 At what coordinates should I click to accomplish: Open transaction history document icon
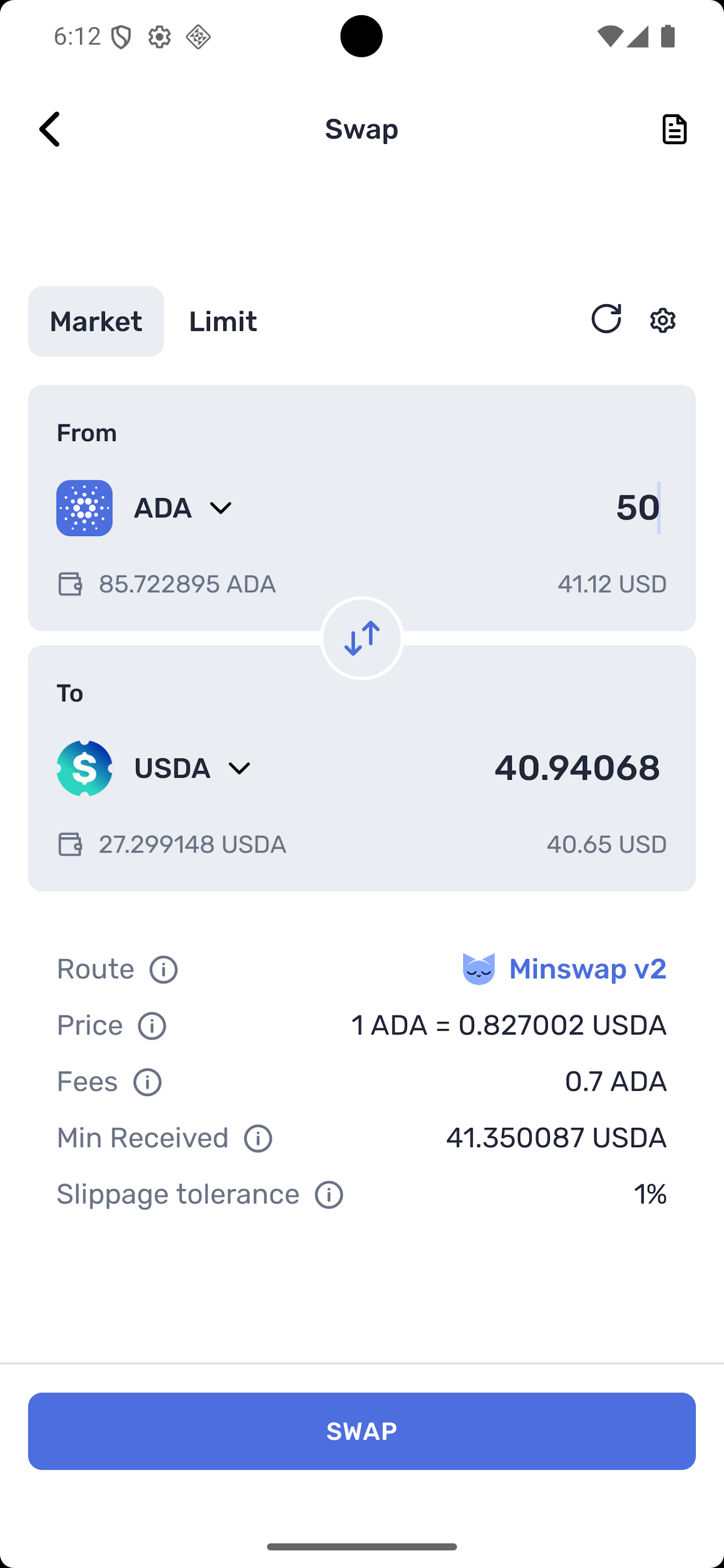click(x=674, y=129)
